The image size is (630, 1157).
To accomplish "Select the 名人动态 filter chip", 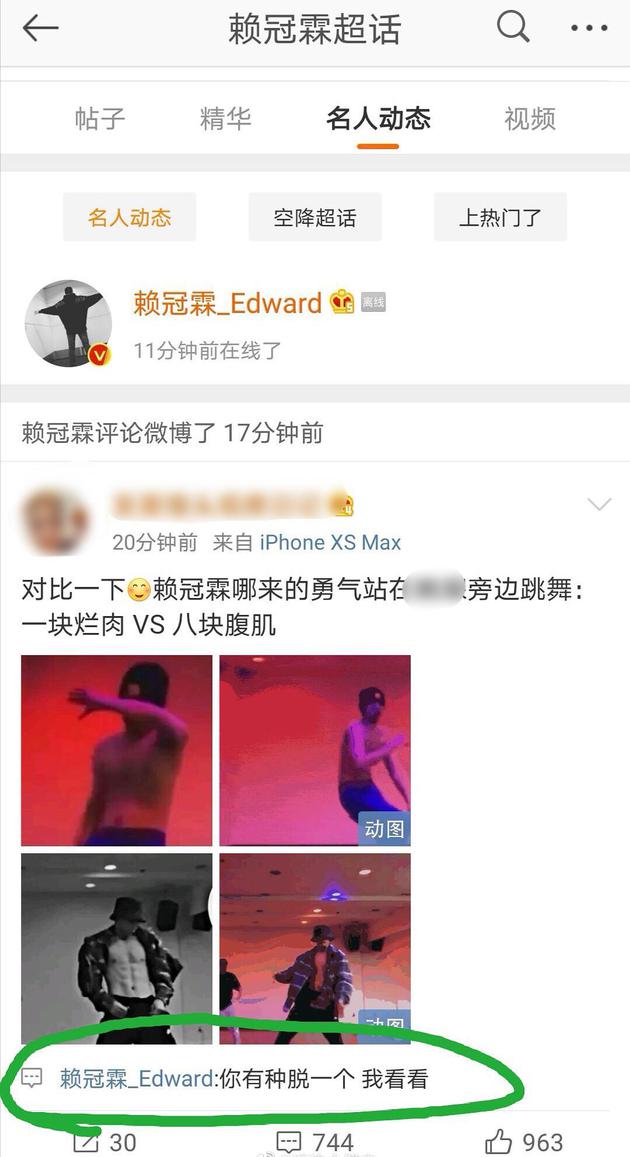I will click(129, 217).
